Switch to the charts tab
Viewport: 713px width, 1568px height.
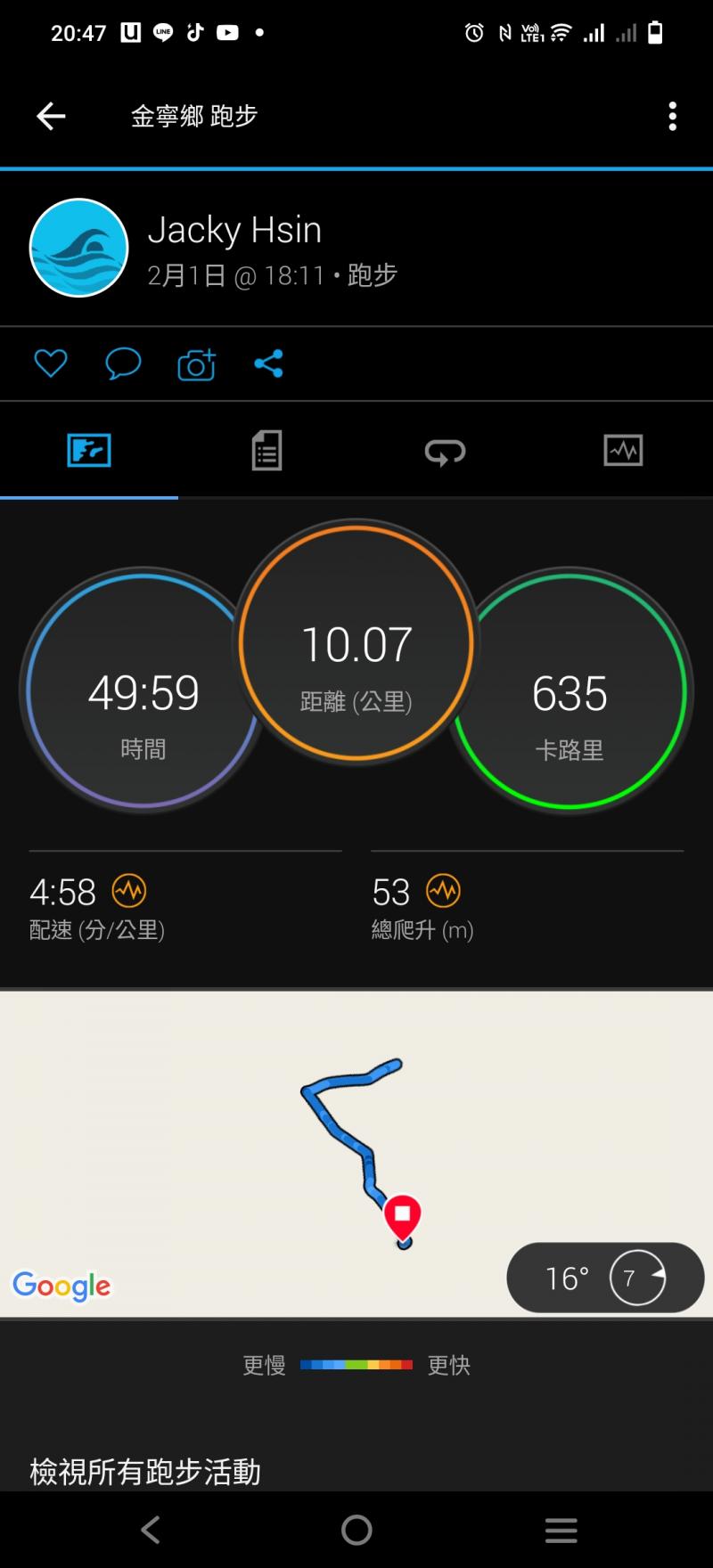tap(623, 450)
